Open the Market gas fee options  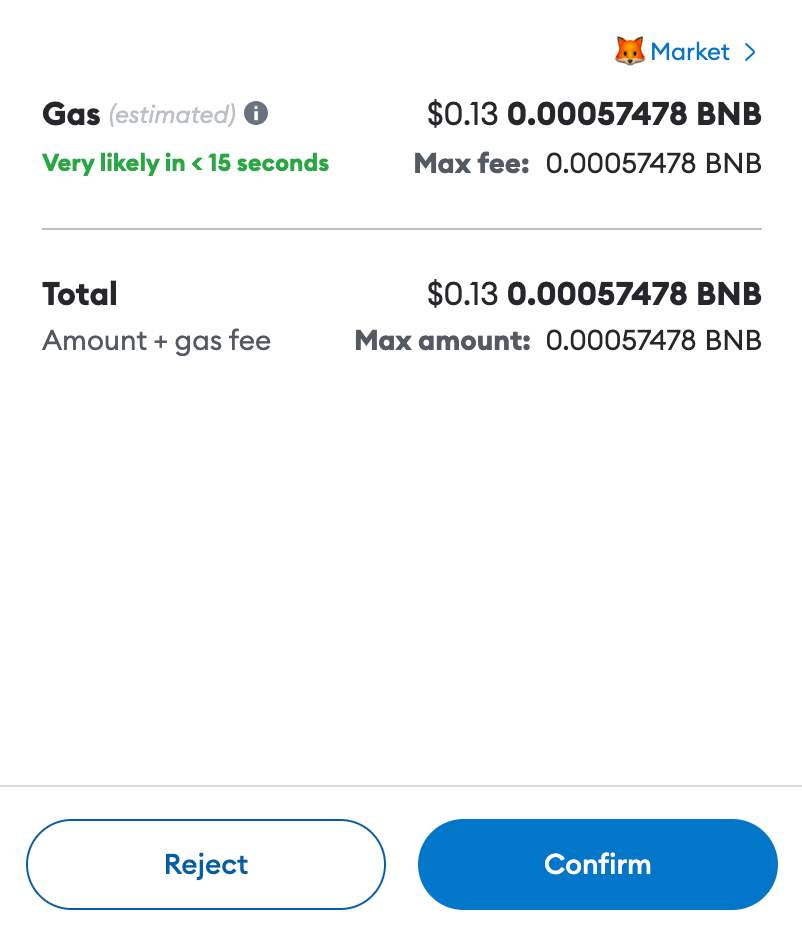[689, 52]
